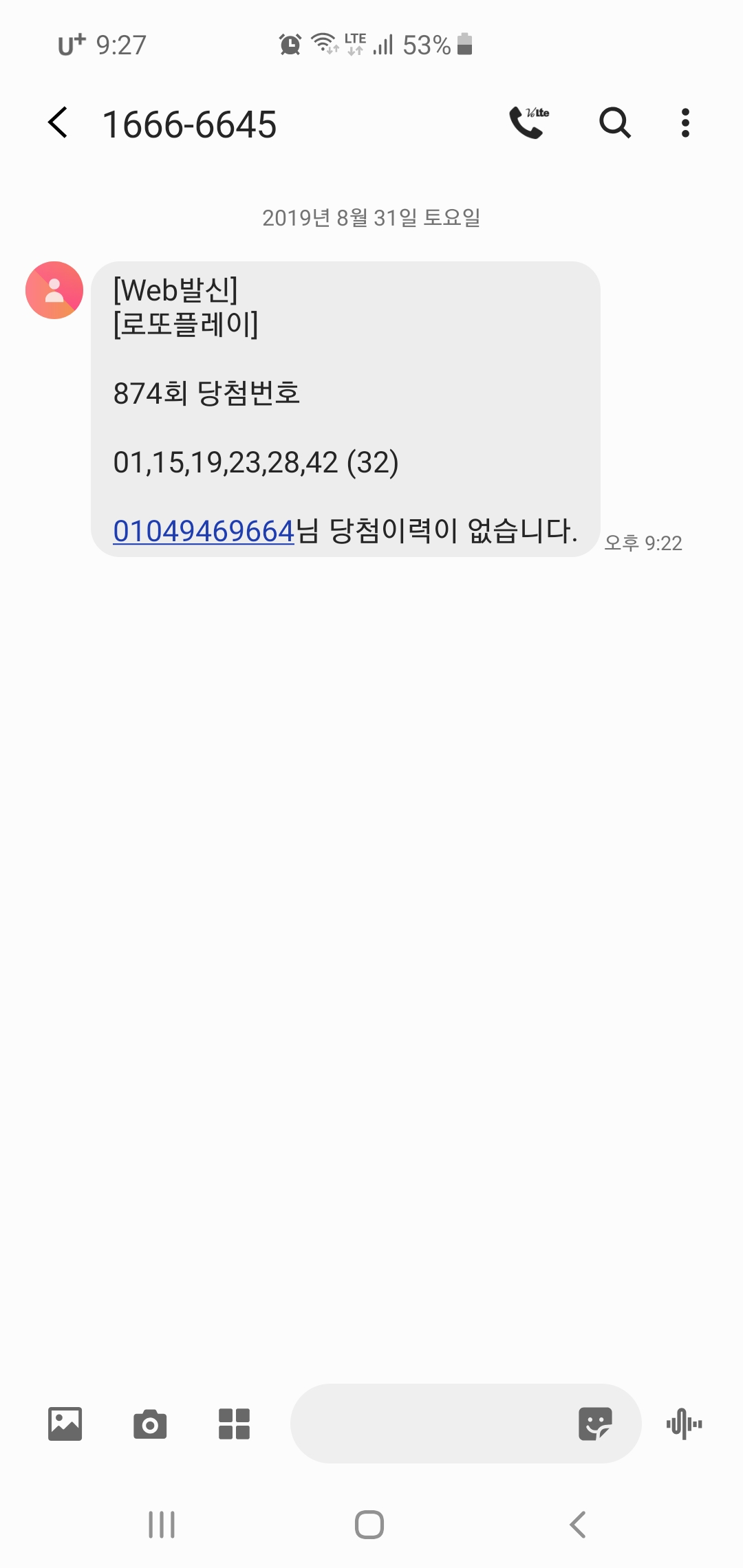Go to the home screen
This screenshot has height=1568, width=743.
(369, 1525)
